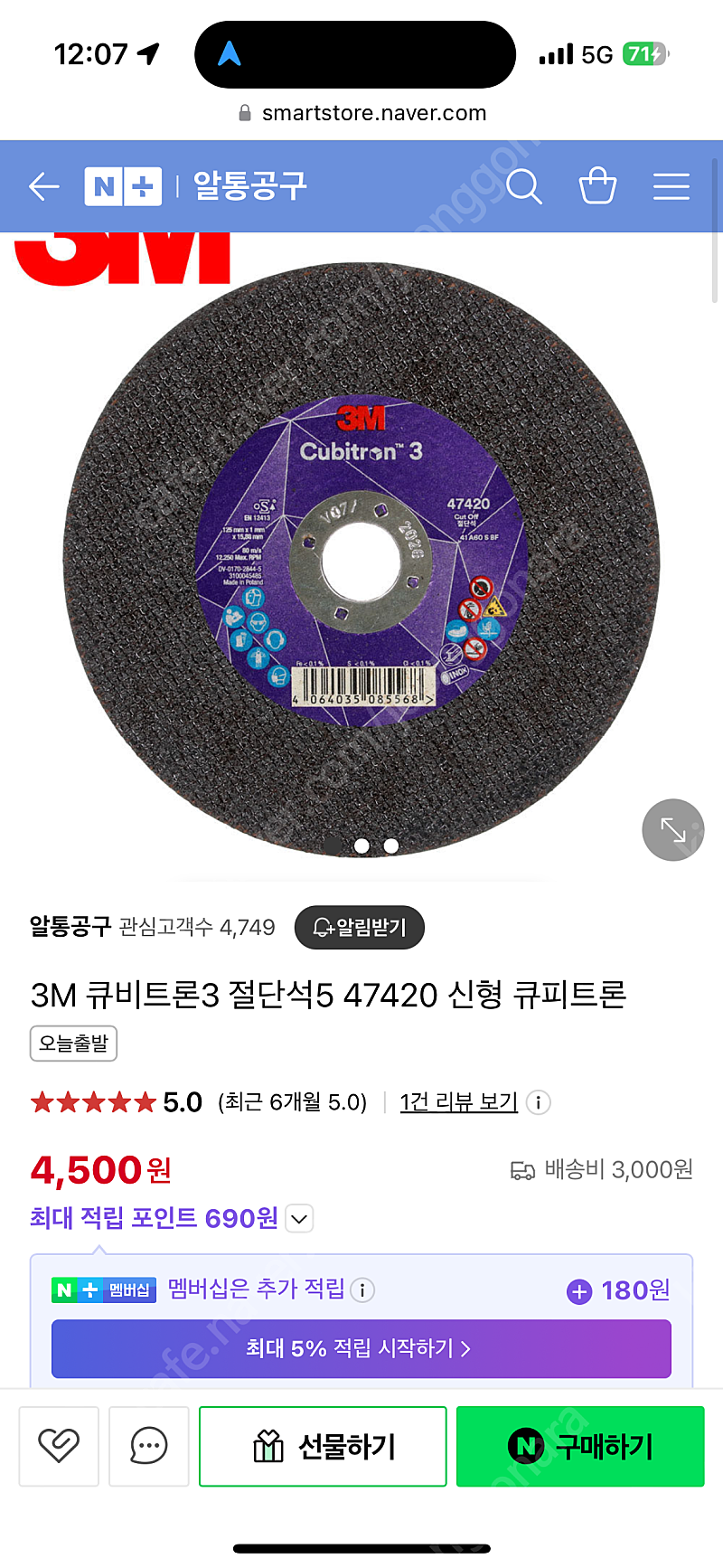
Task: Add product to wishlist with heart
Action: tap(59, 1446)
